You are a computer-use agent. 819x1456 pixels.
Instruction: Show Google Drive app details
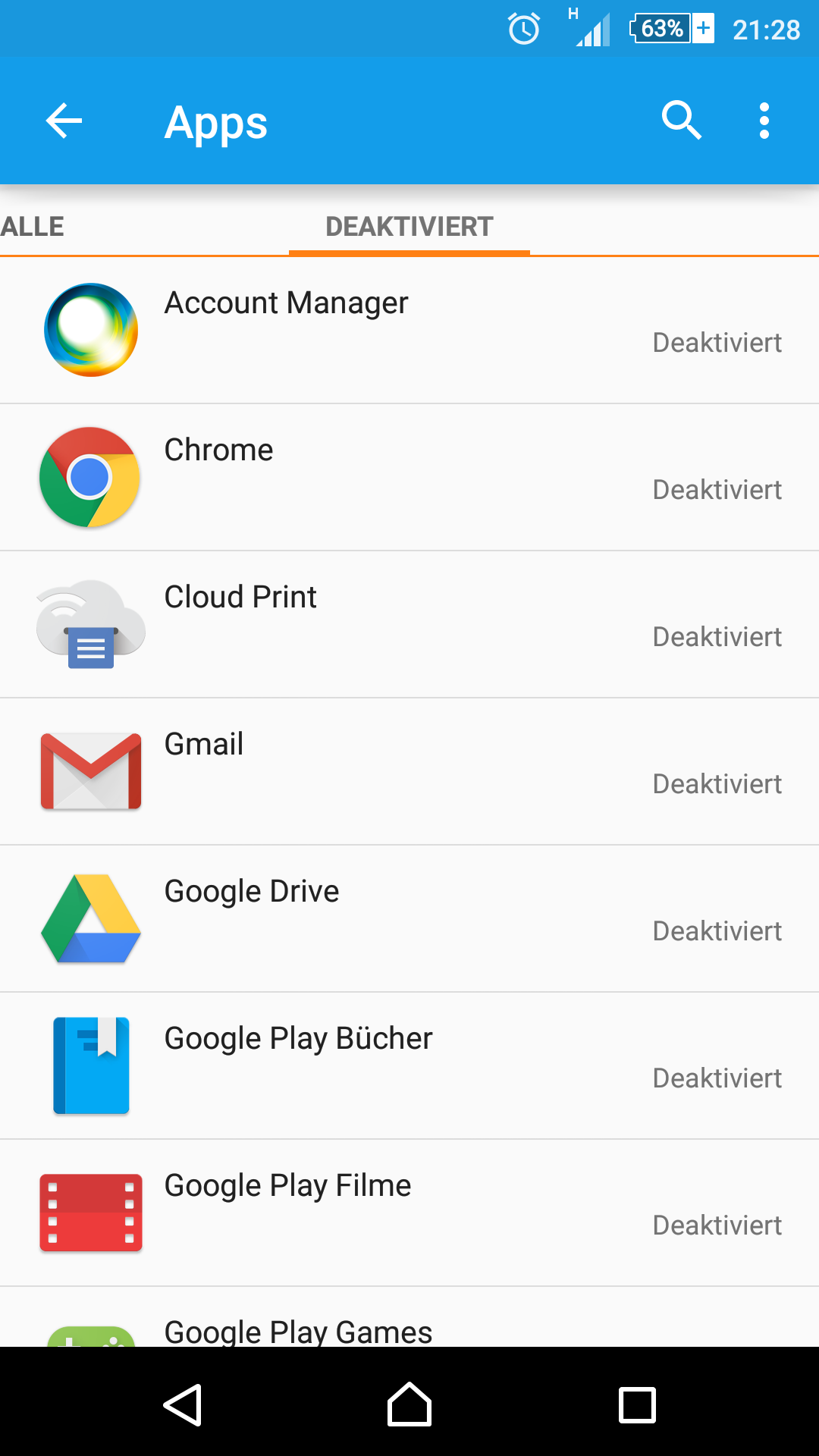pyautogui.click(x=409, y=918)
